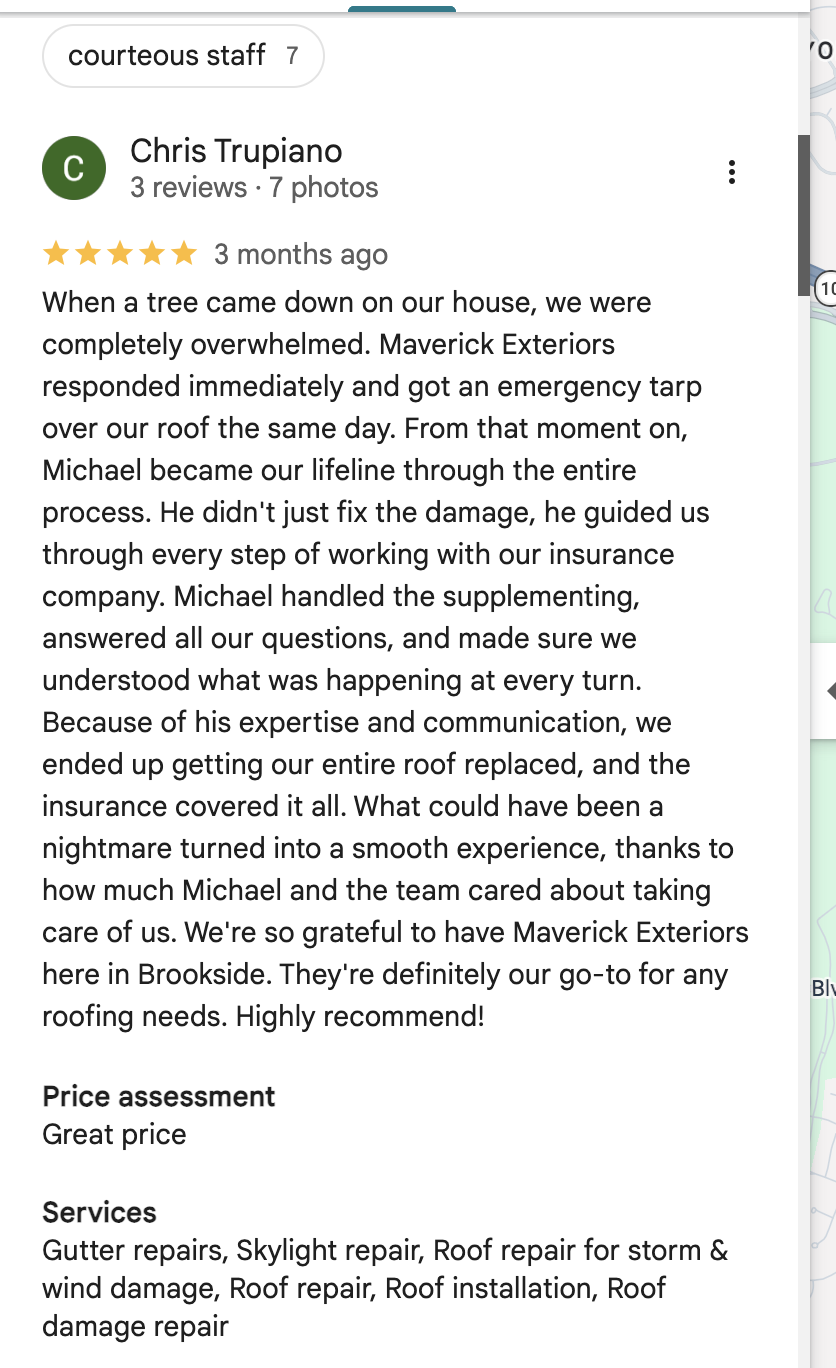Select the second star of the rating
Screen dimensions: 836x1368
click(x=88, y=253)
